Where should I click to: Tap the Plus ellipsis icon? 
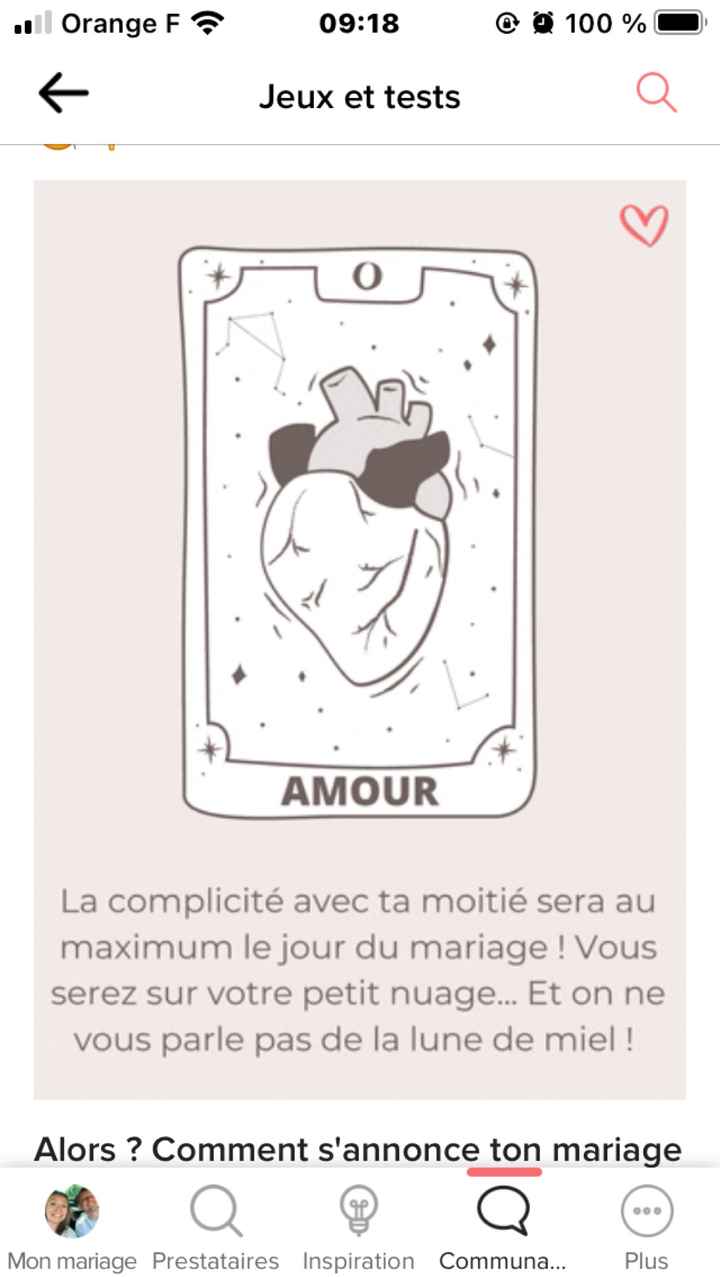coord(645,1210)
